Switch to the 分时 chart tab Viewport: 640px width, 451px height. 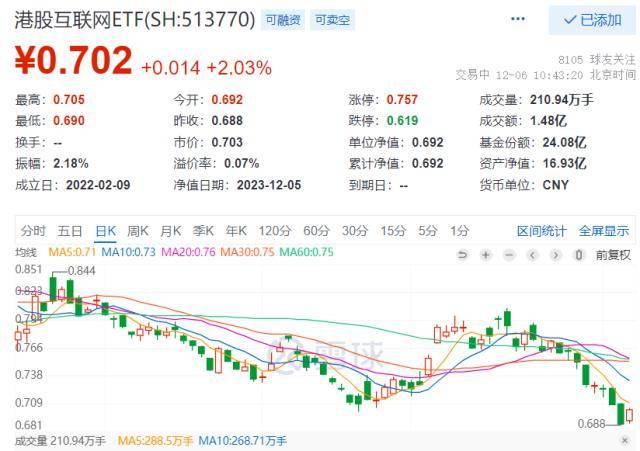(x=33, y=231)
